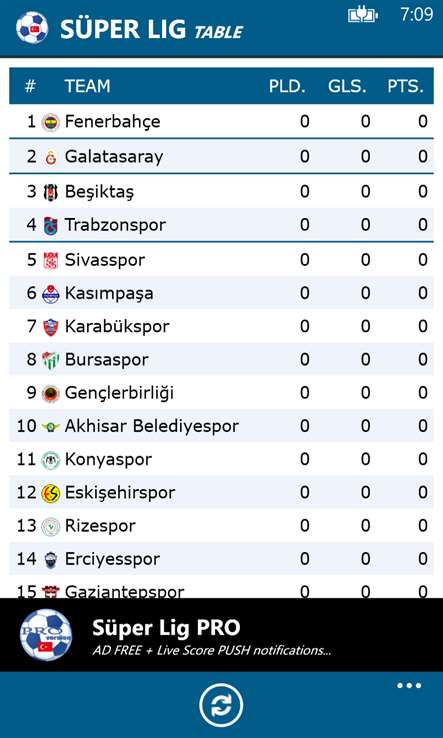The height and width of the screenshot is (738, 443).
Task: Open Akhisar Belediyespor row
Action: (x=221, y=426)
